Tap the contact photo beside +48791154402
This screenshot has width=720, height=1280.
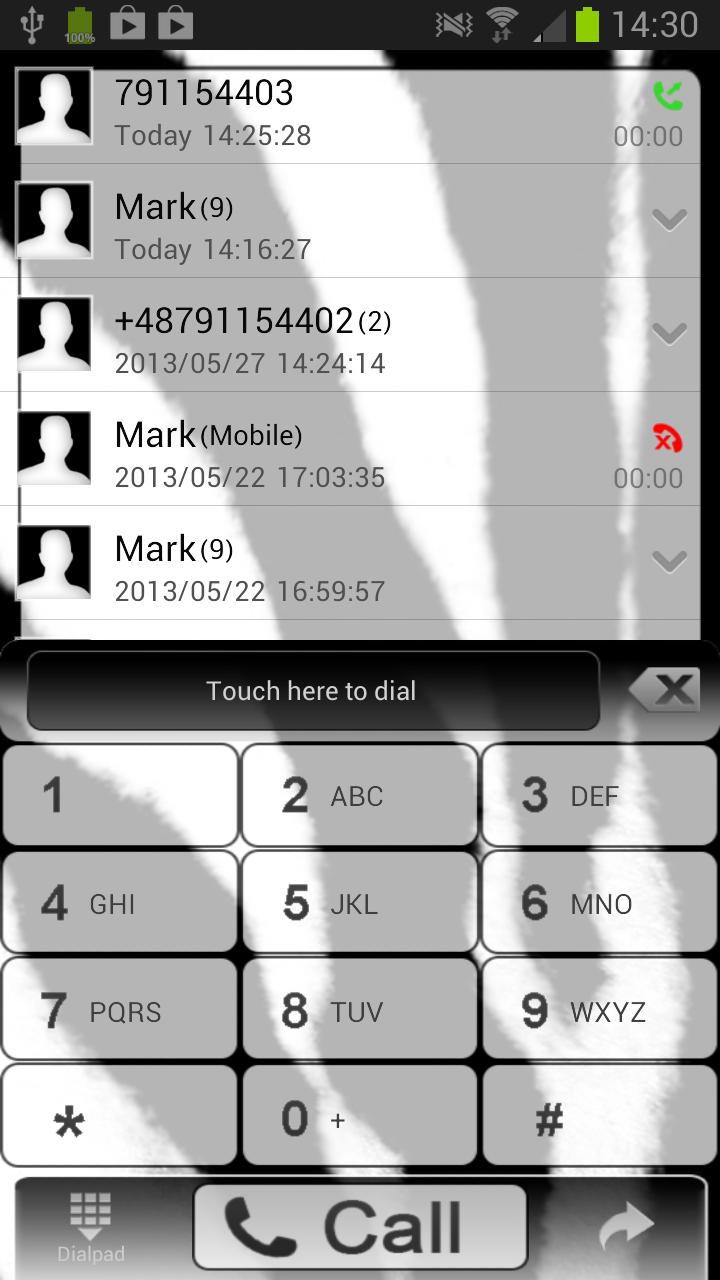pyautogui.click(x=54, y=333)
